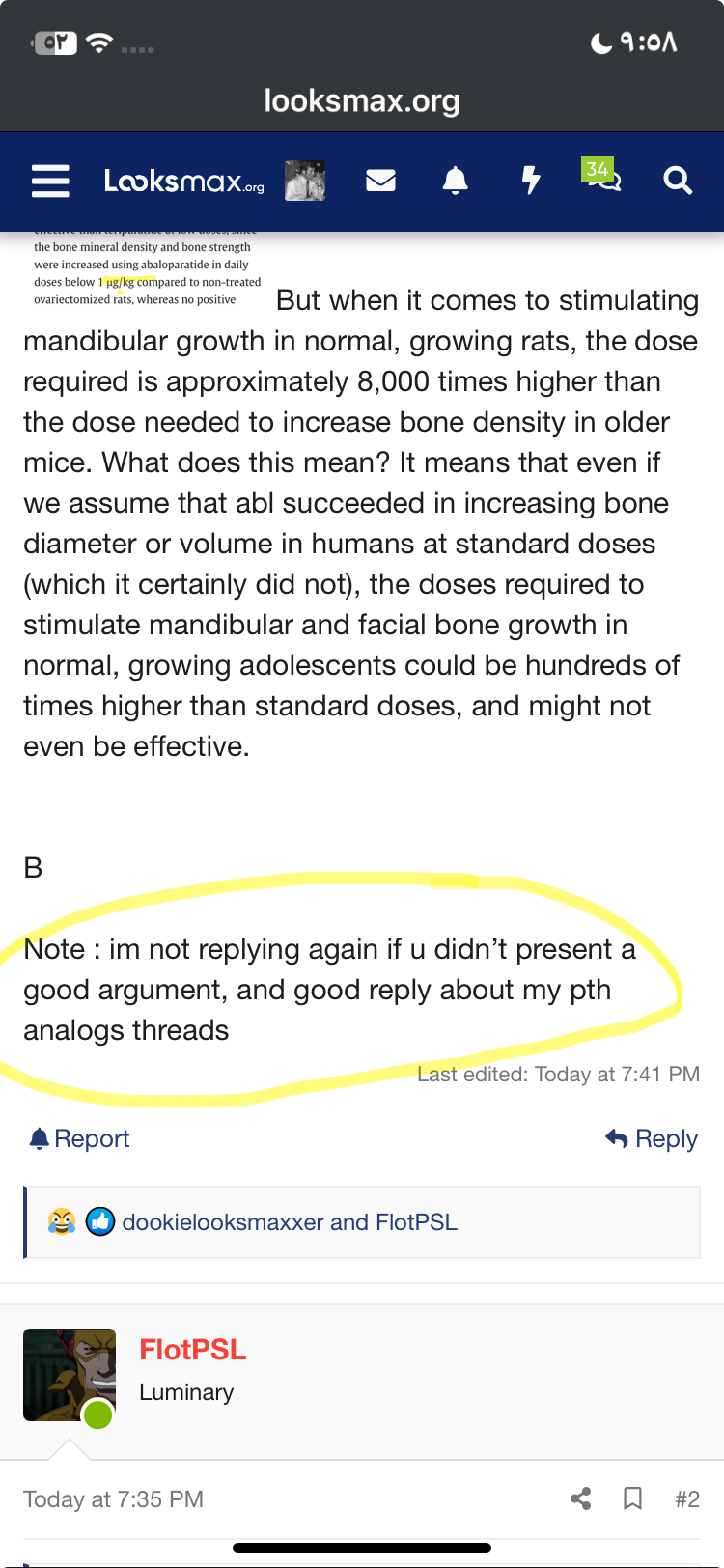Open the inbox envelope icon
Viewport: 724px width, 1568px height.
click(380, 181)
